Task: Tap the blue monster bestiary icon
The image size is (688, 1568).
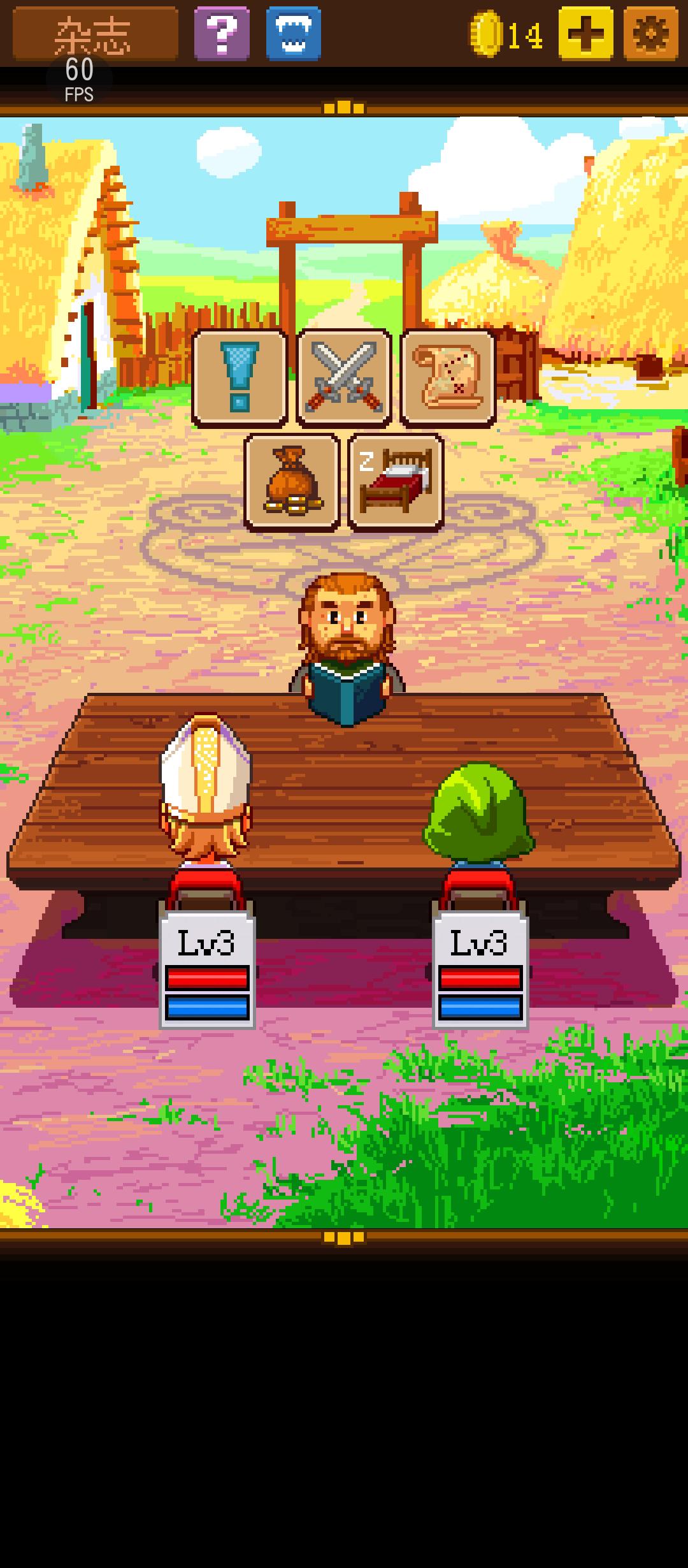Action: [x=293, y=33]
